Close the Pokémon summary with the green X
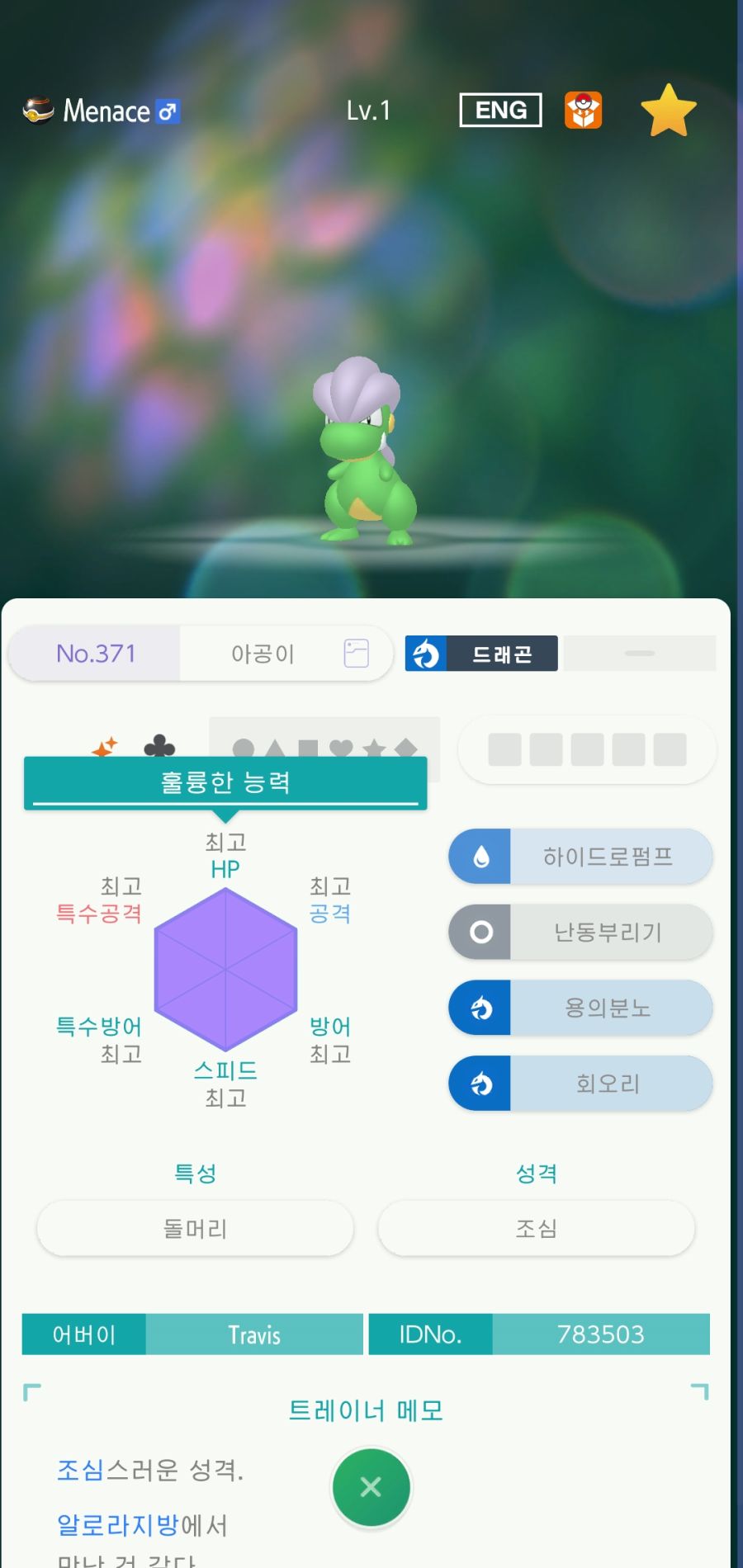Viewport: 743px width, 1568px height. 371,1486
